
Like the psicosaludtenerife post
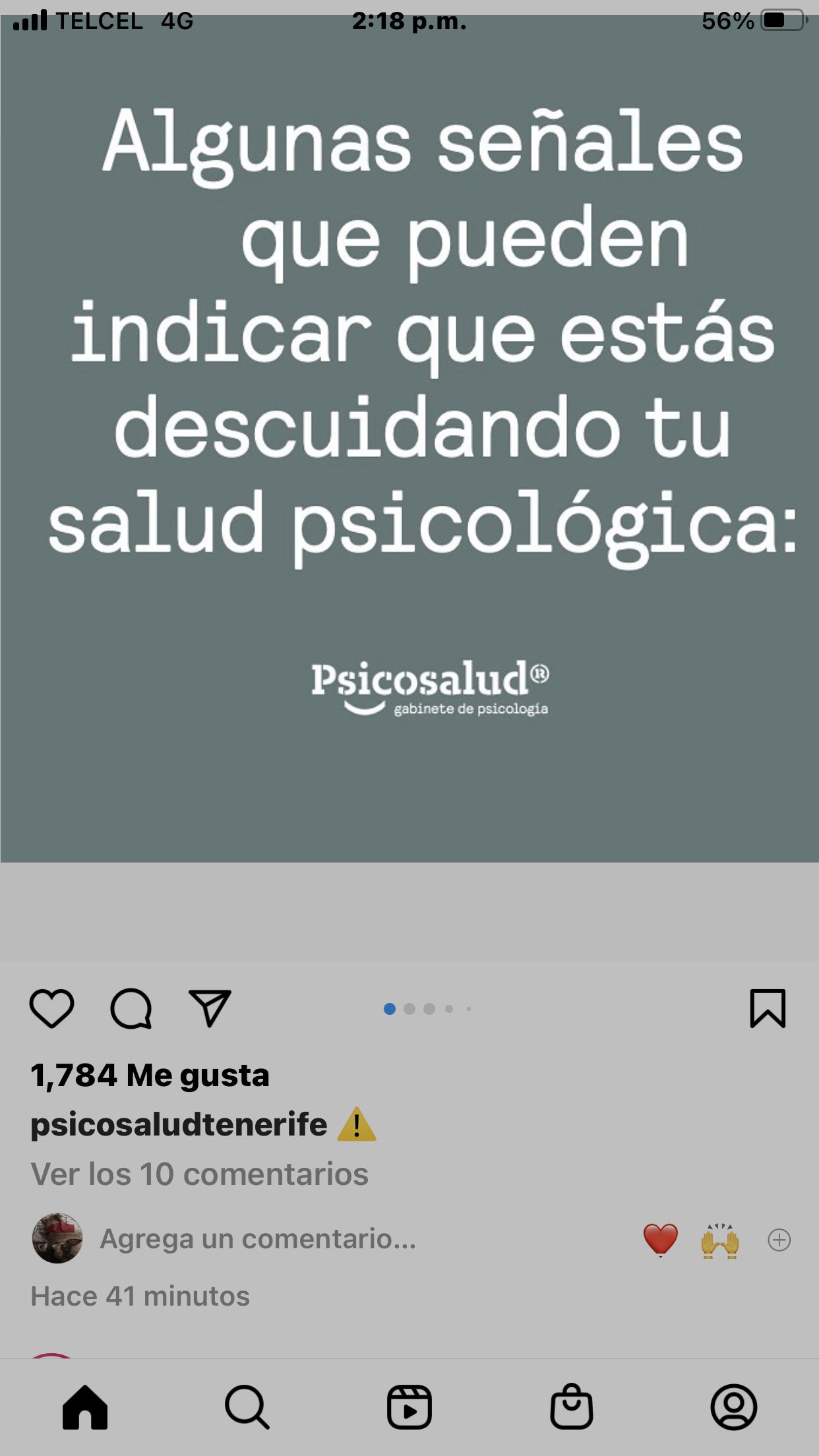point(51,1008)
